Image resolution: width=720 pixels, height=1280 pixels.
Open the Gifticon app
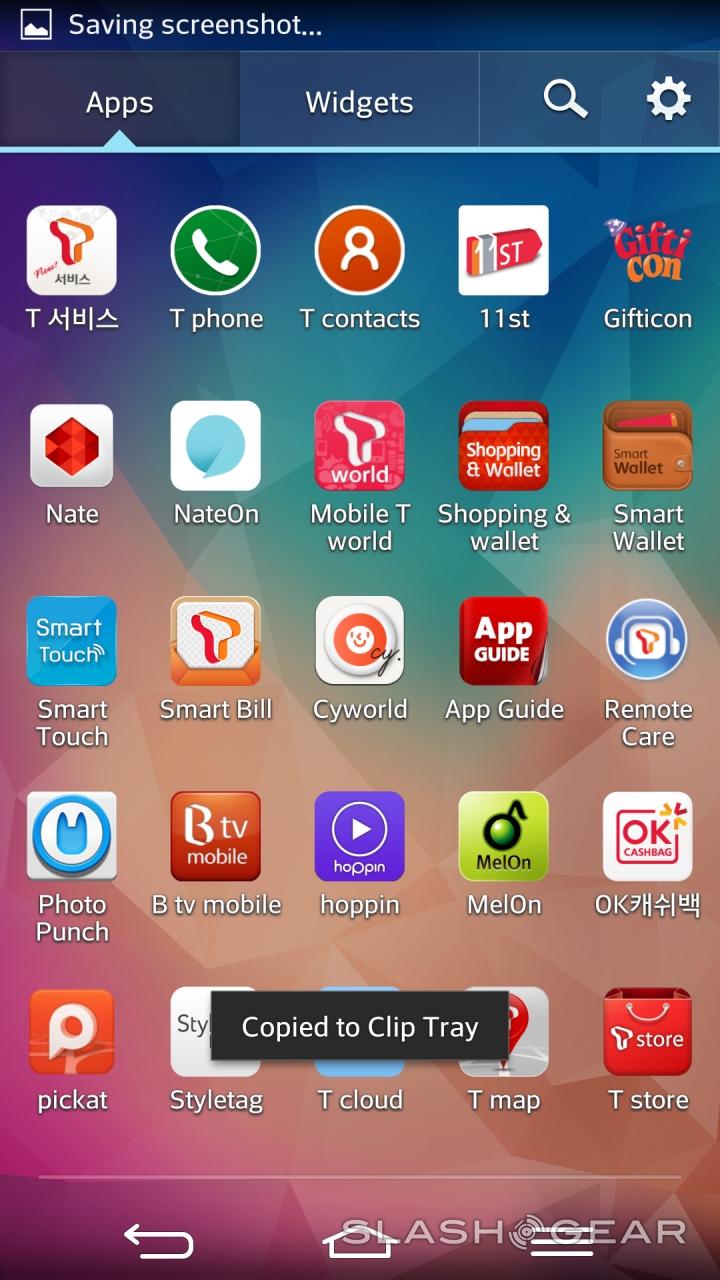click(x=647, y=252)
